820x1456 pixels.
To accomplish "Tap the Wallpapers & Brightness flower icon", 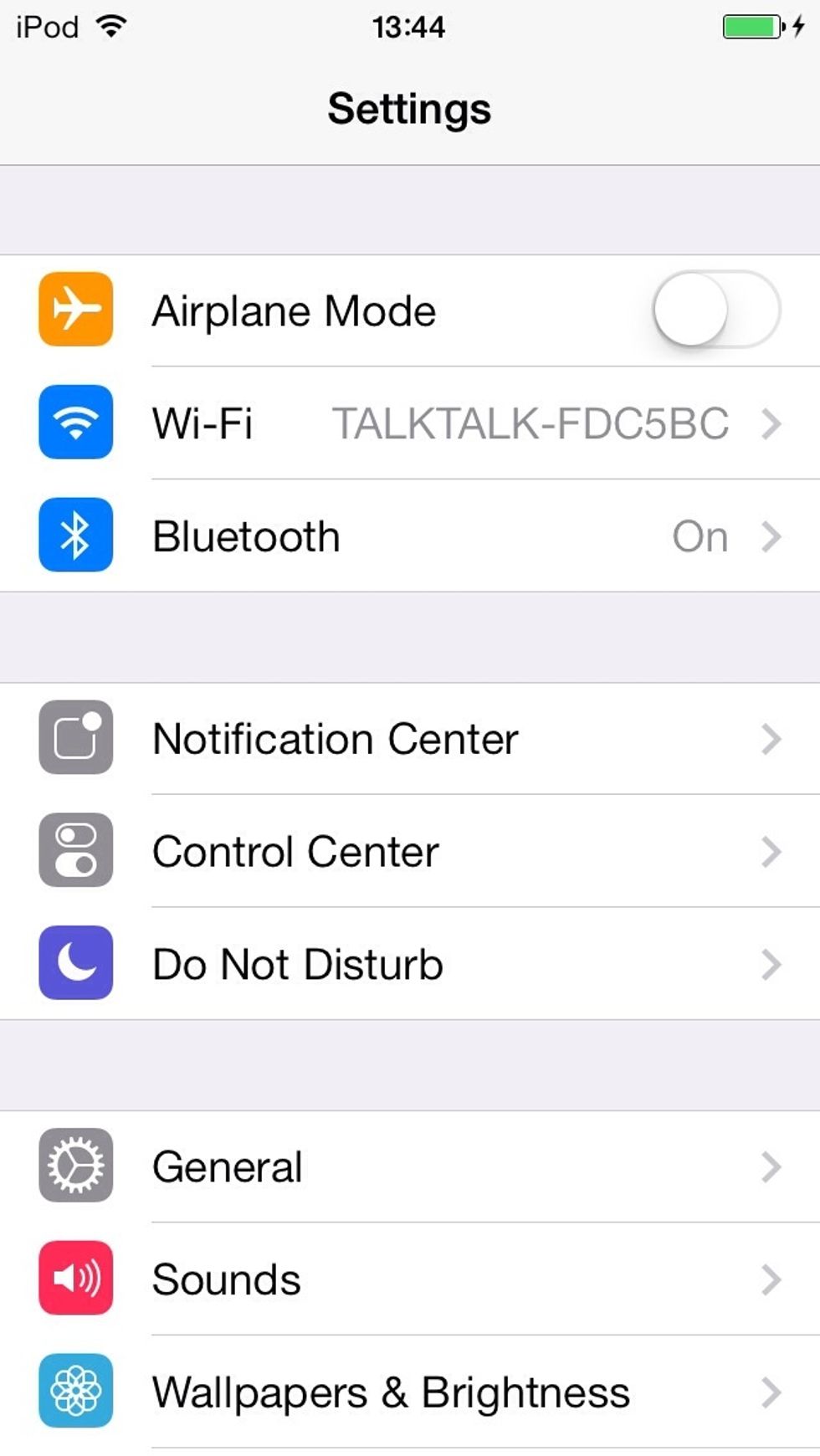I will coord(75,1392).
